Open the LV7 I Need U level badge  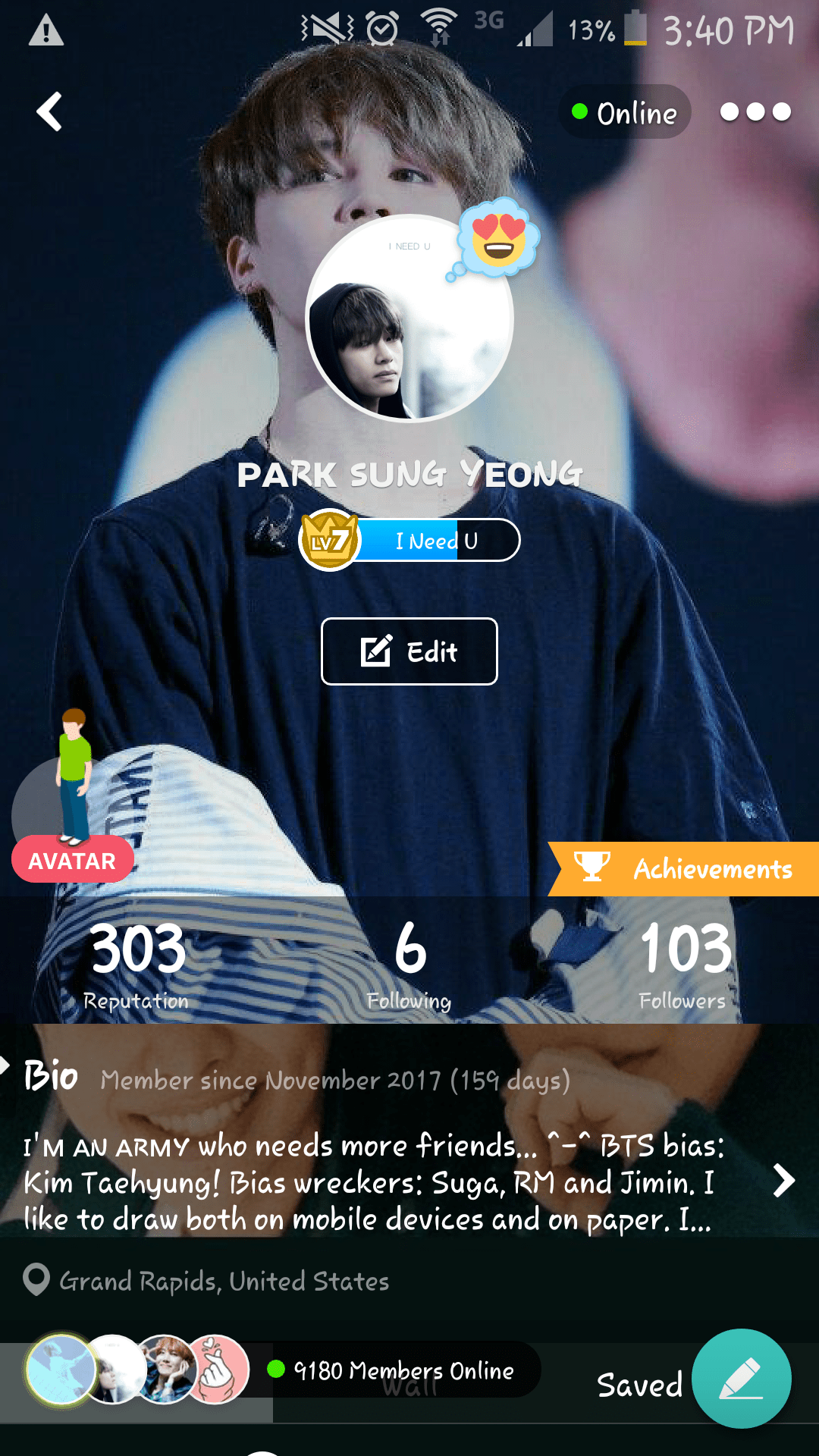(410, 541)
